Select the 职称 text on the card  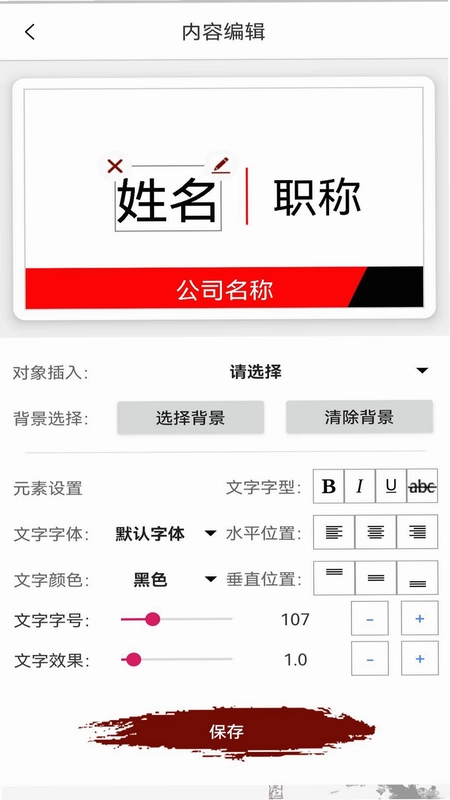317,197
